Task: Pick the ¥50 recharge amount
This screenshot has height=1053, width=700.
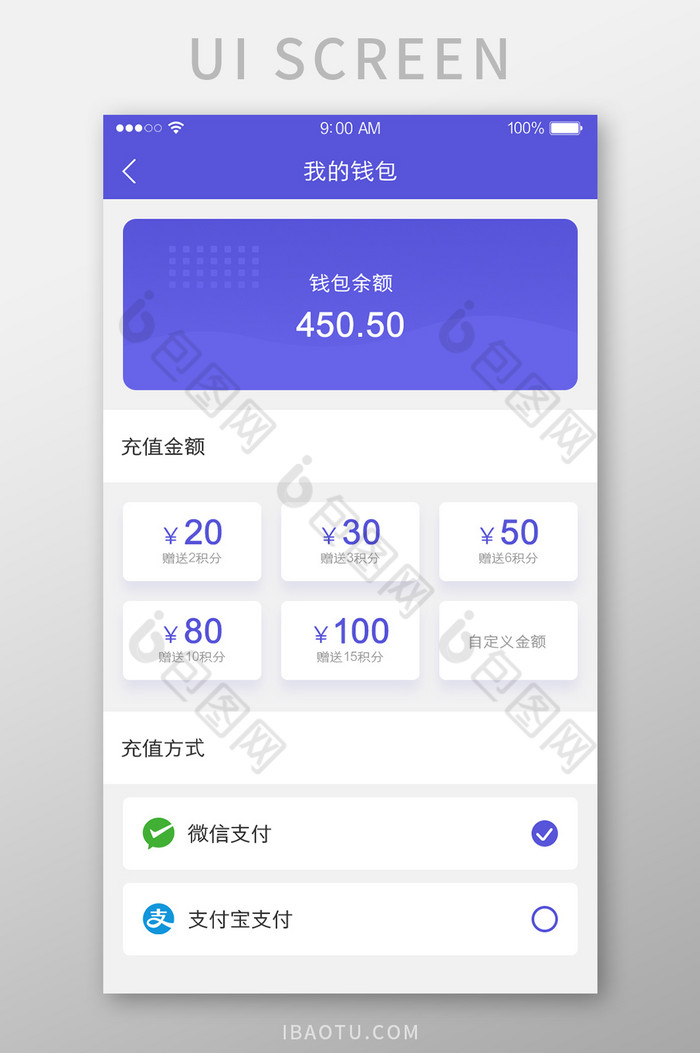Action: 508,541
